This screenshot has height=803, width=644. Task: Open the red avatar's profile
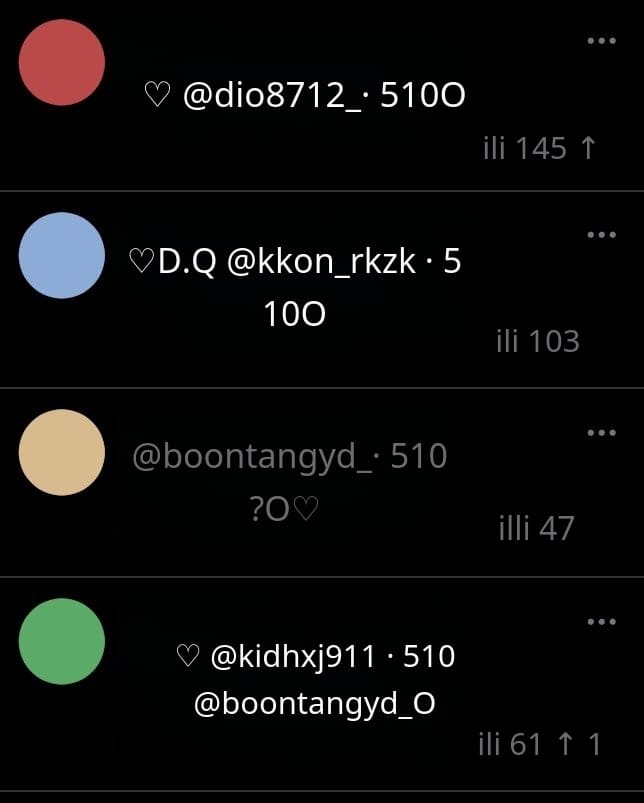click(x=62, y=62)
